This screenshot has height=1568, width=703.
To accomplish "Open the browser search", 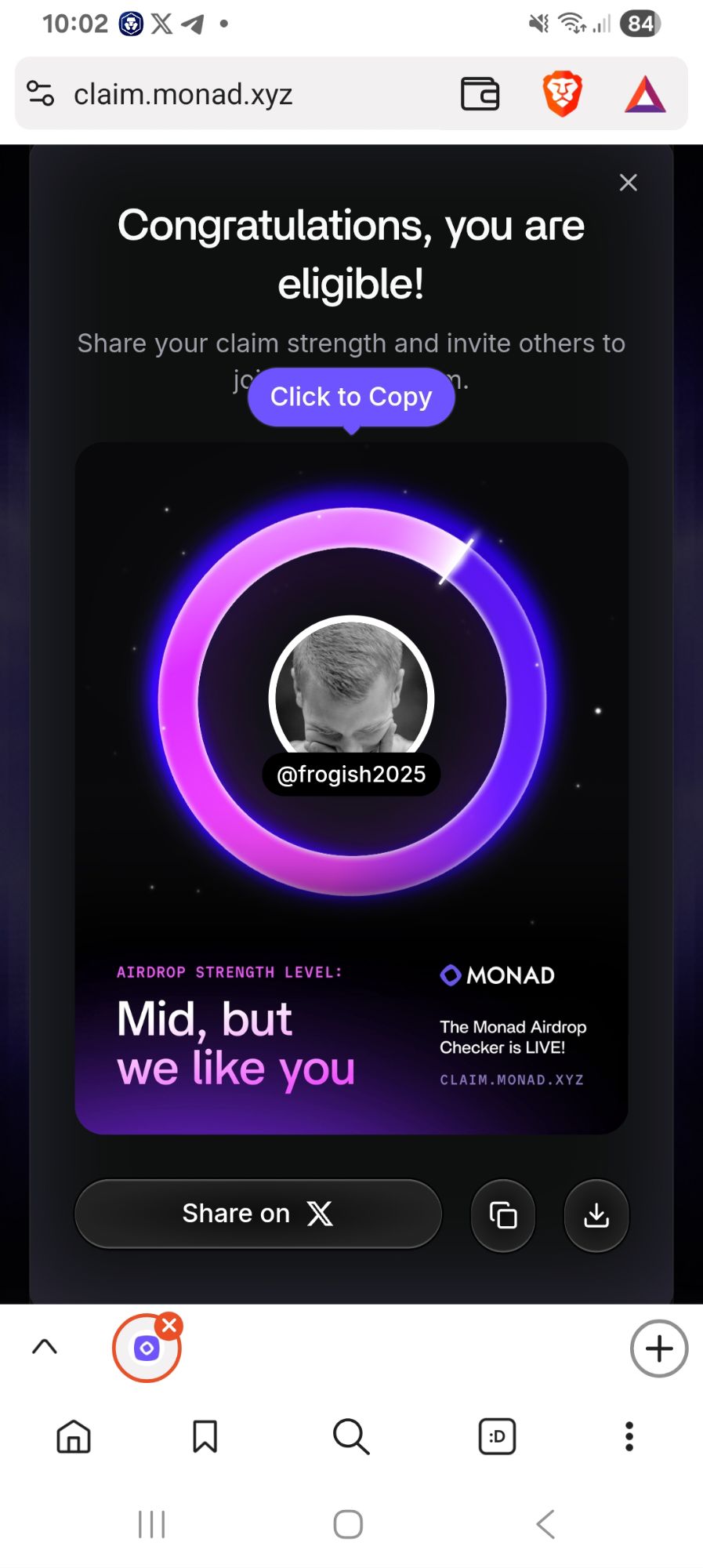I will point(350,1437).
